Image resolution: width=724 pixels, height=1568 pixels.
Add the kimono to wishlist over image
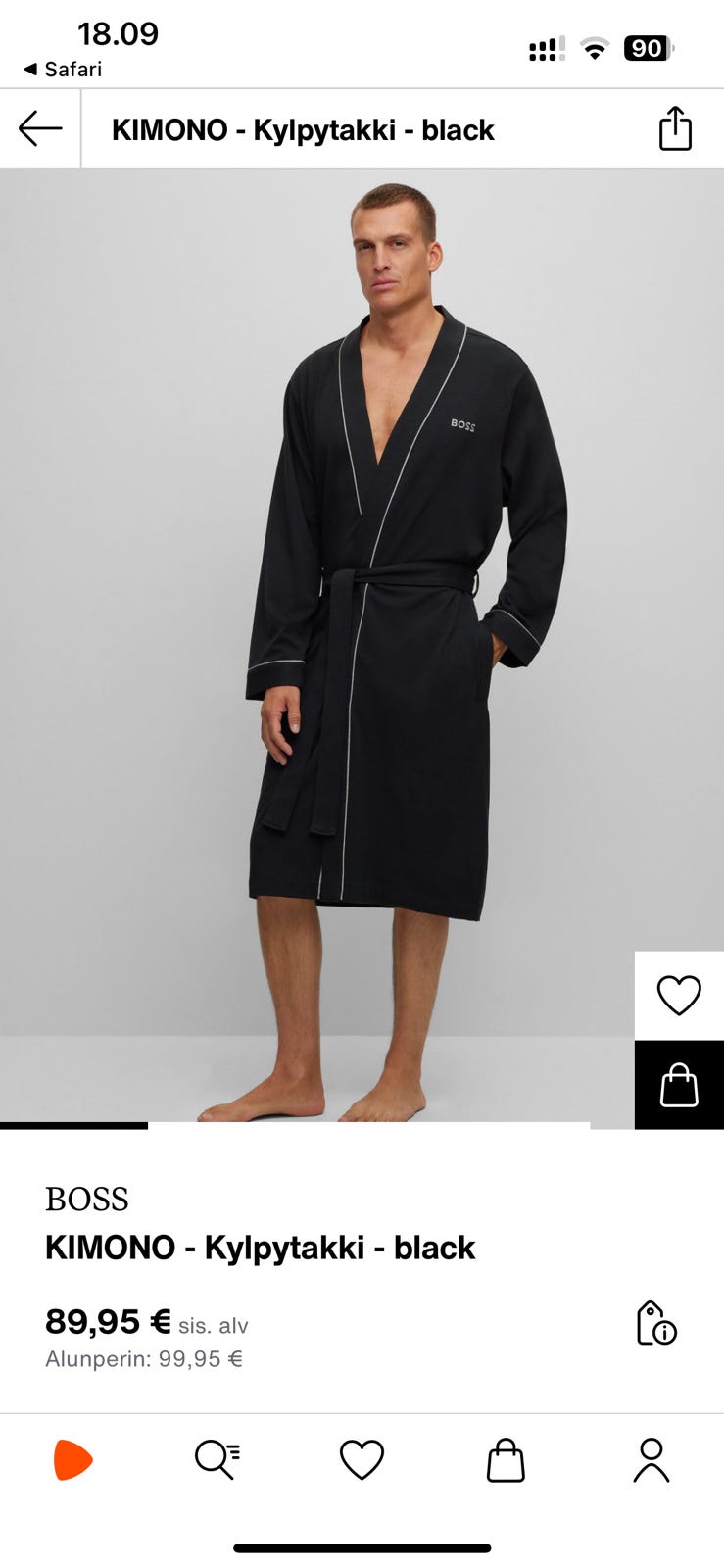[679, 996]
